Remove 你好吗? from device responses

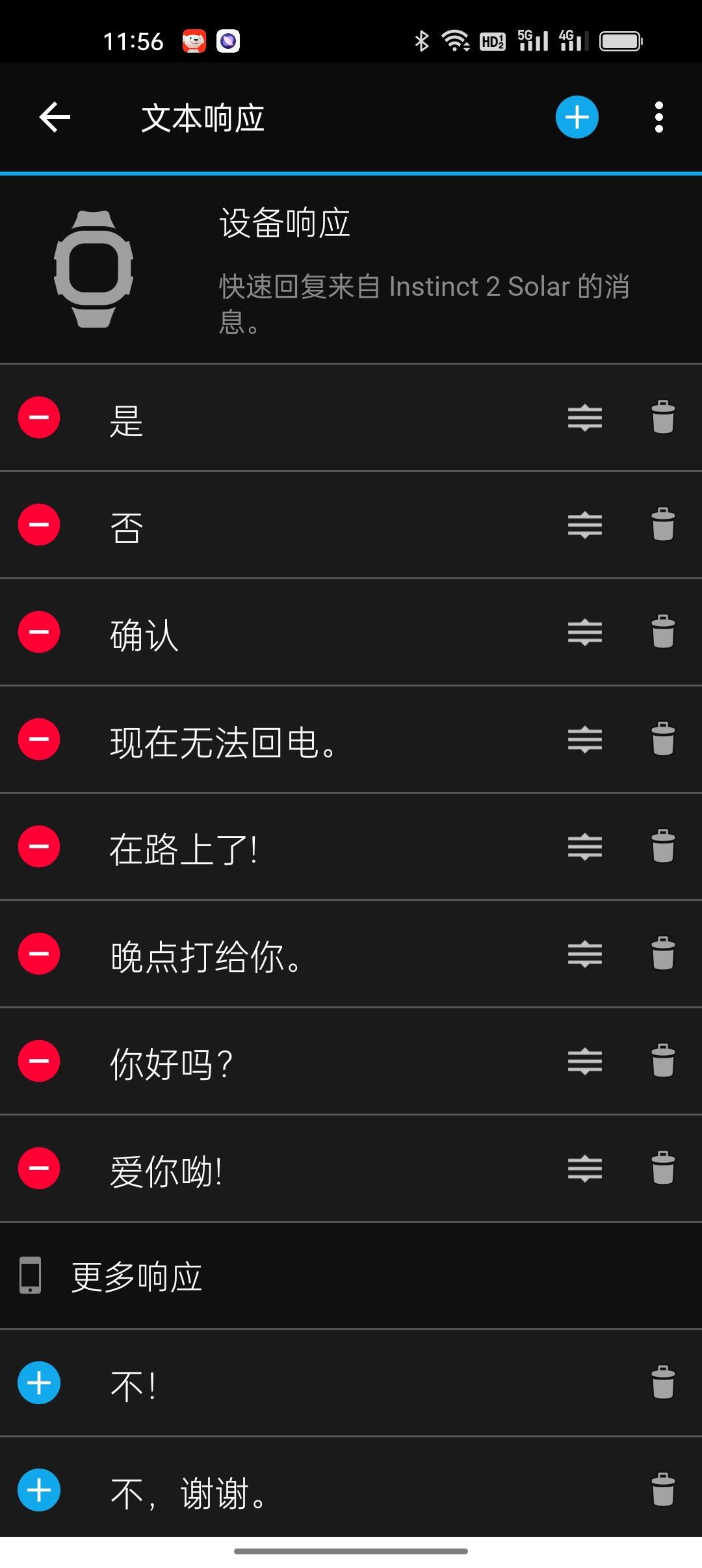pos(39,1061)
